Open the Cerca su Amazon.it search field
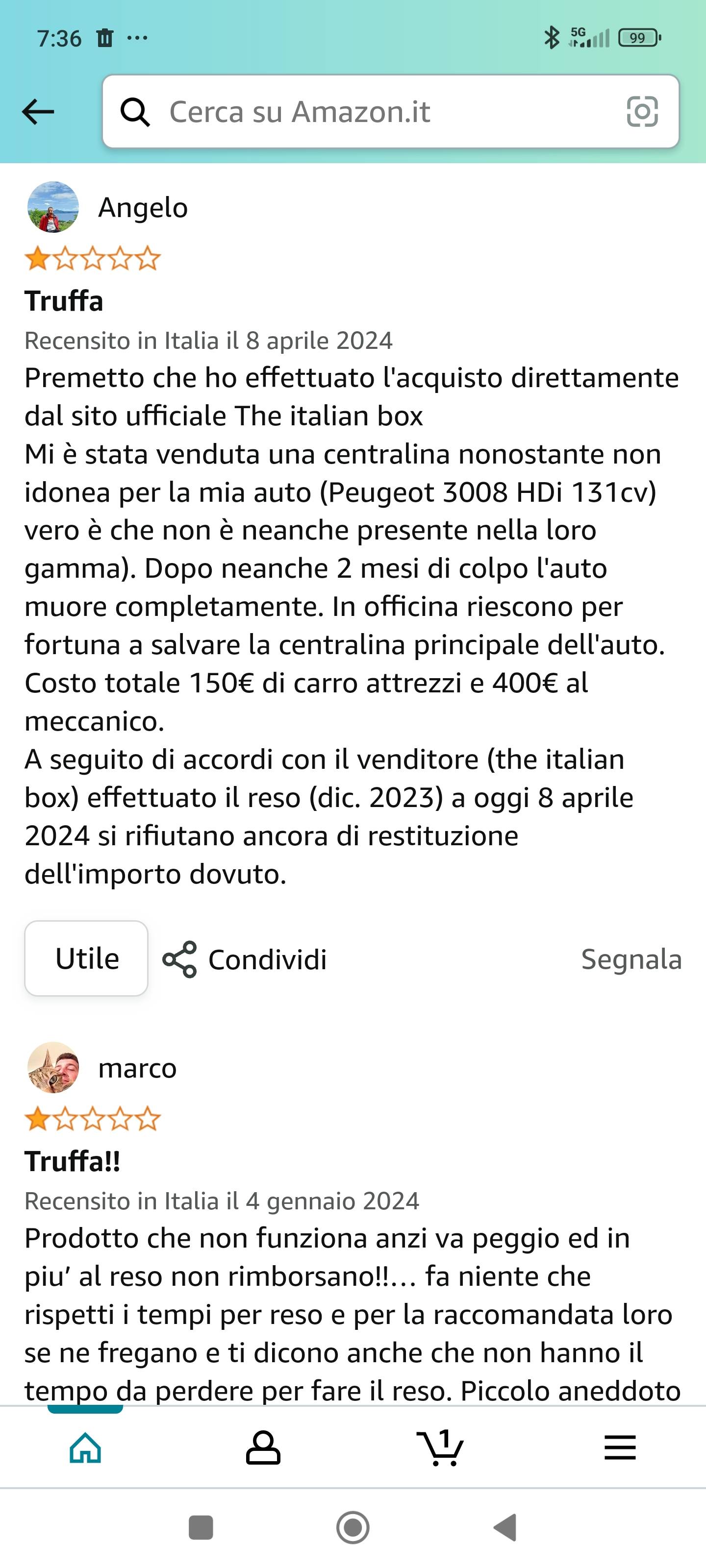The image size is (706, 1568). pos(390,111)
